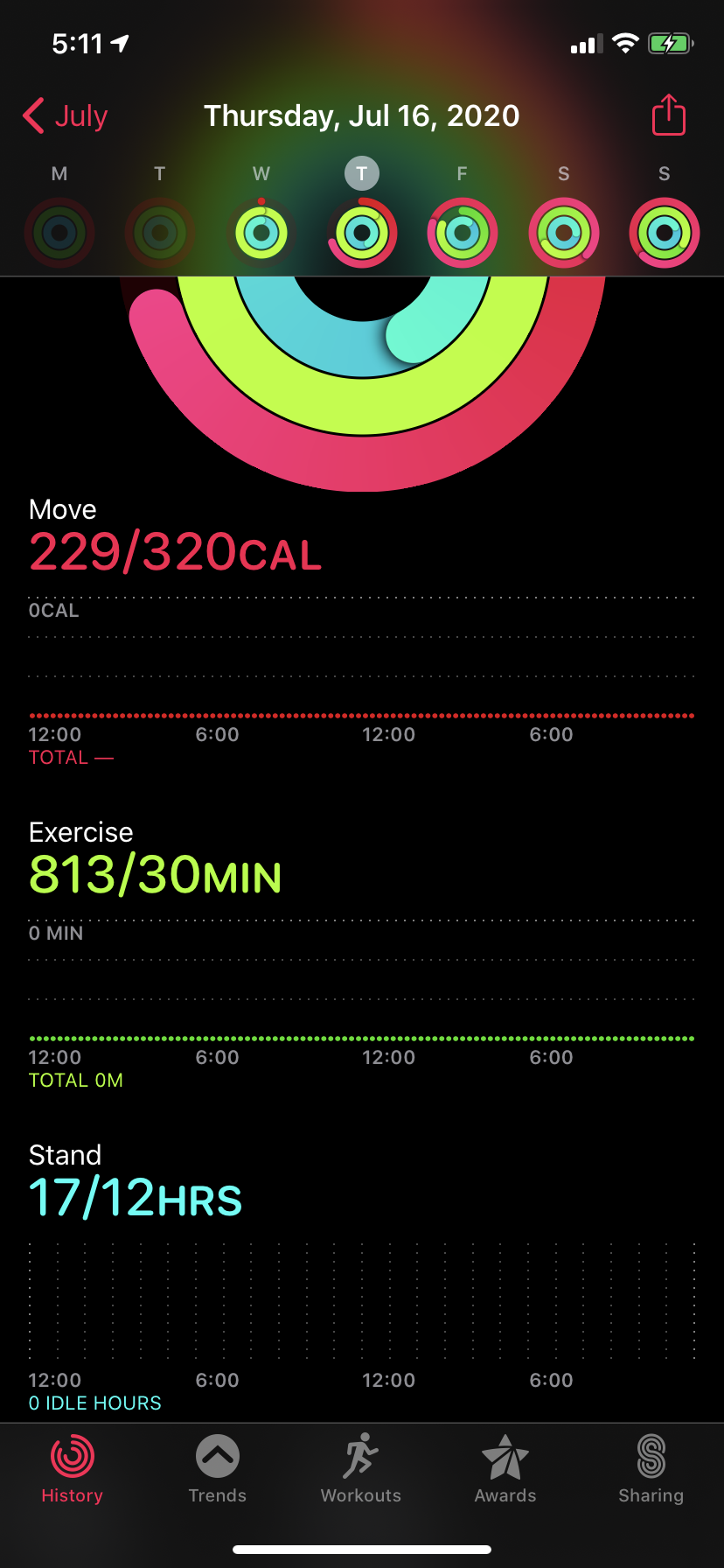
Task: Select Thursday's activity rings
Action: (x=362, y=233)
